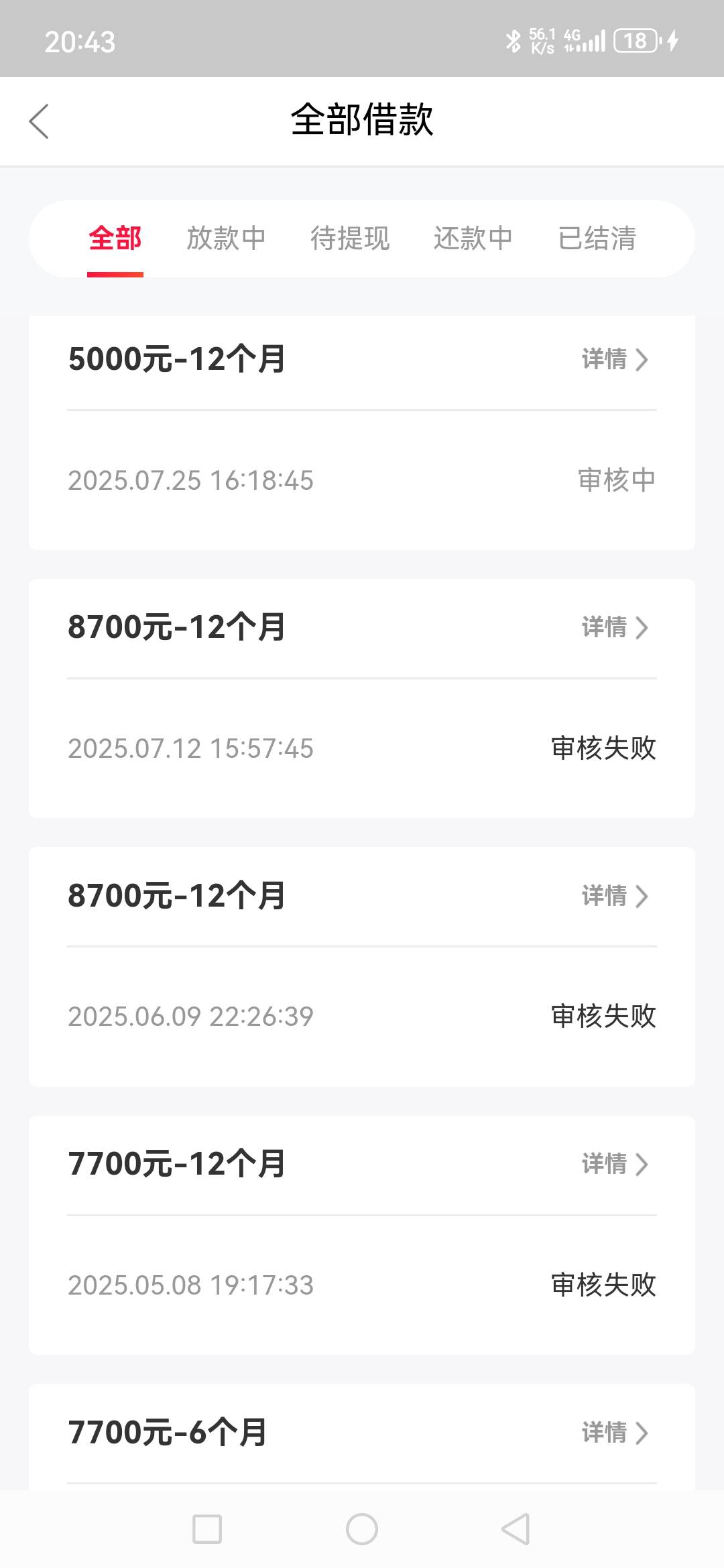Open 详情 for the 7700元-12个月 loan

coord(615,1164)
